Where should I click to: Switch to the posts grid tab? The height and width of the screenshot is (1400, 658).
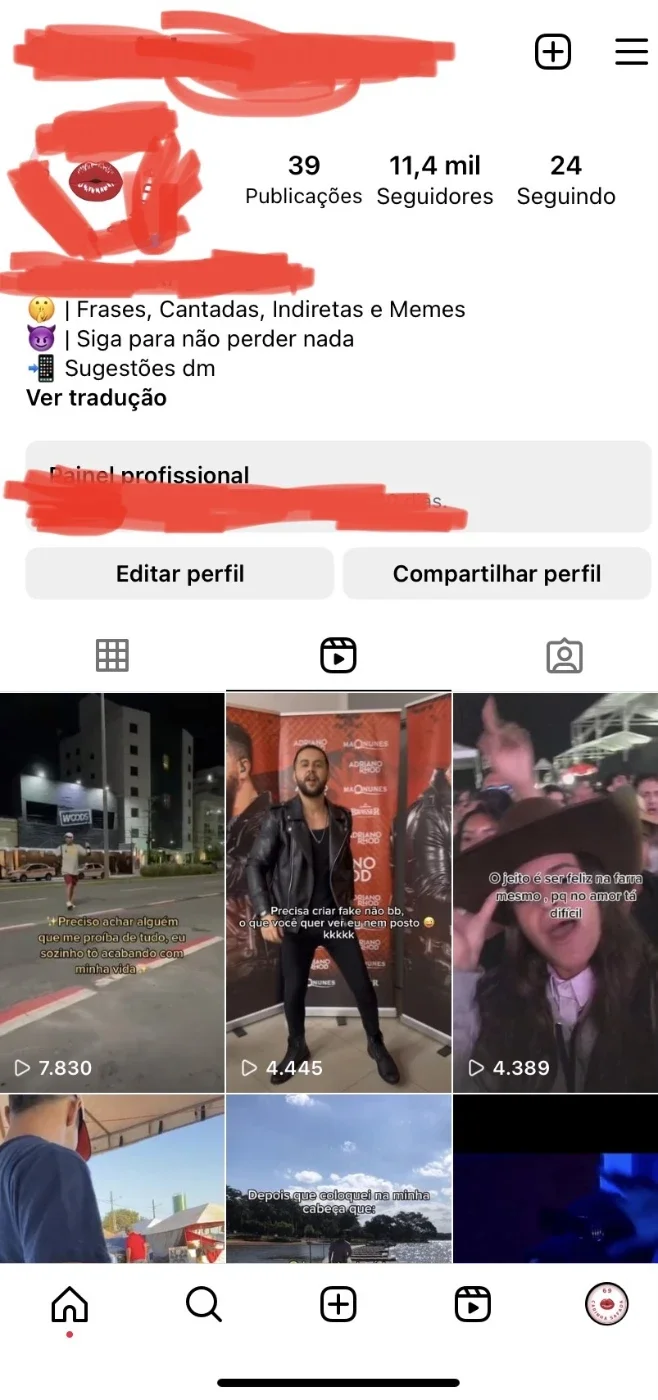(112, 655)
